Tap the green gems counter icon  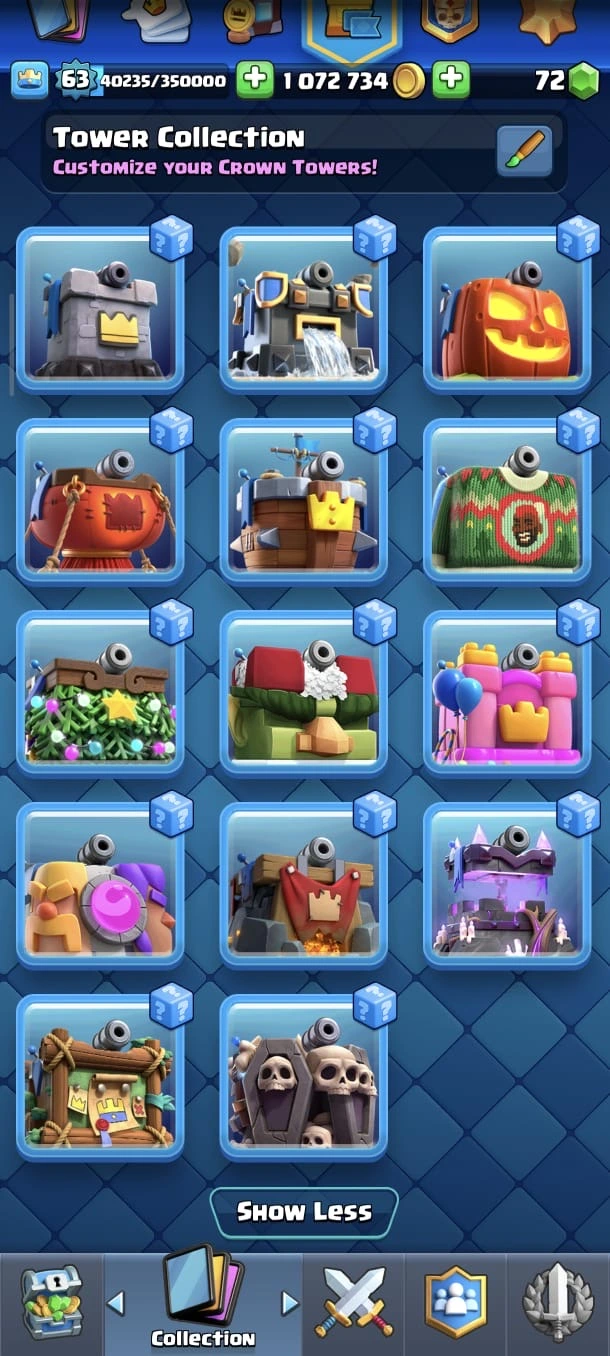[583, 81]
